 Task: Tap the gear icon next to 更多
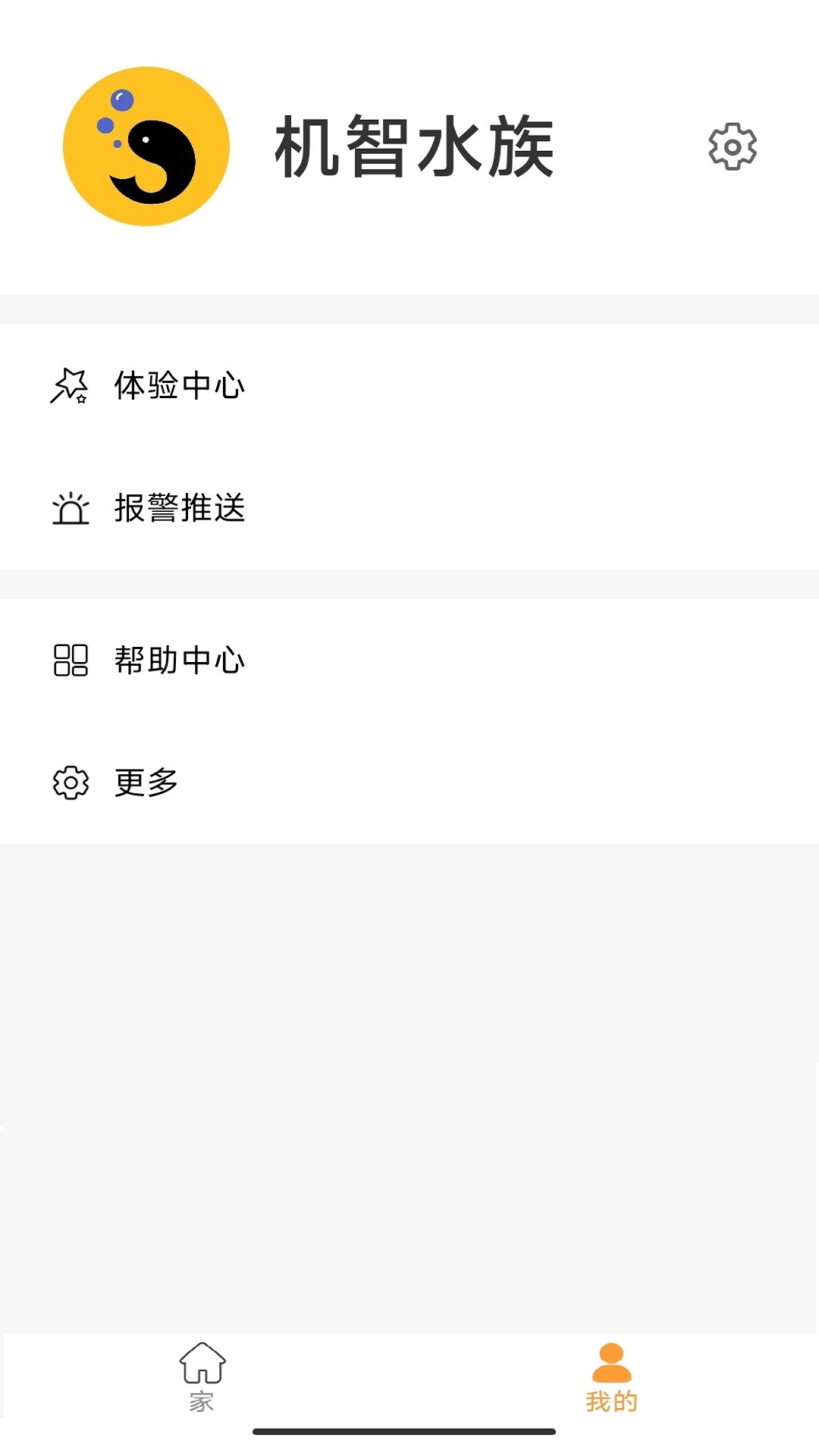click(x=71, y=782)
